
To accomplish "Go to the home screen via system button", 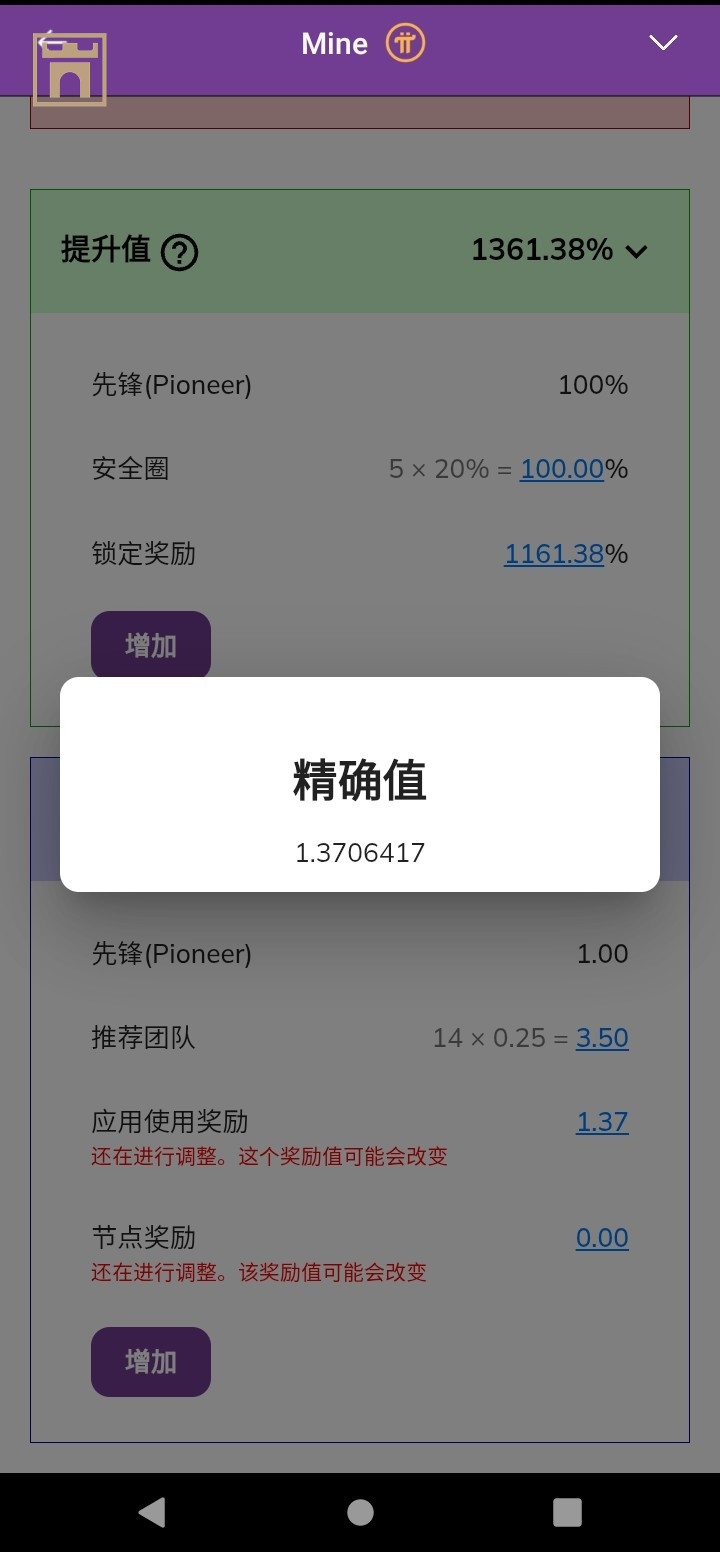I will [360, 1512].
